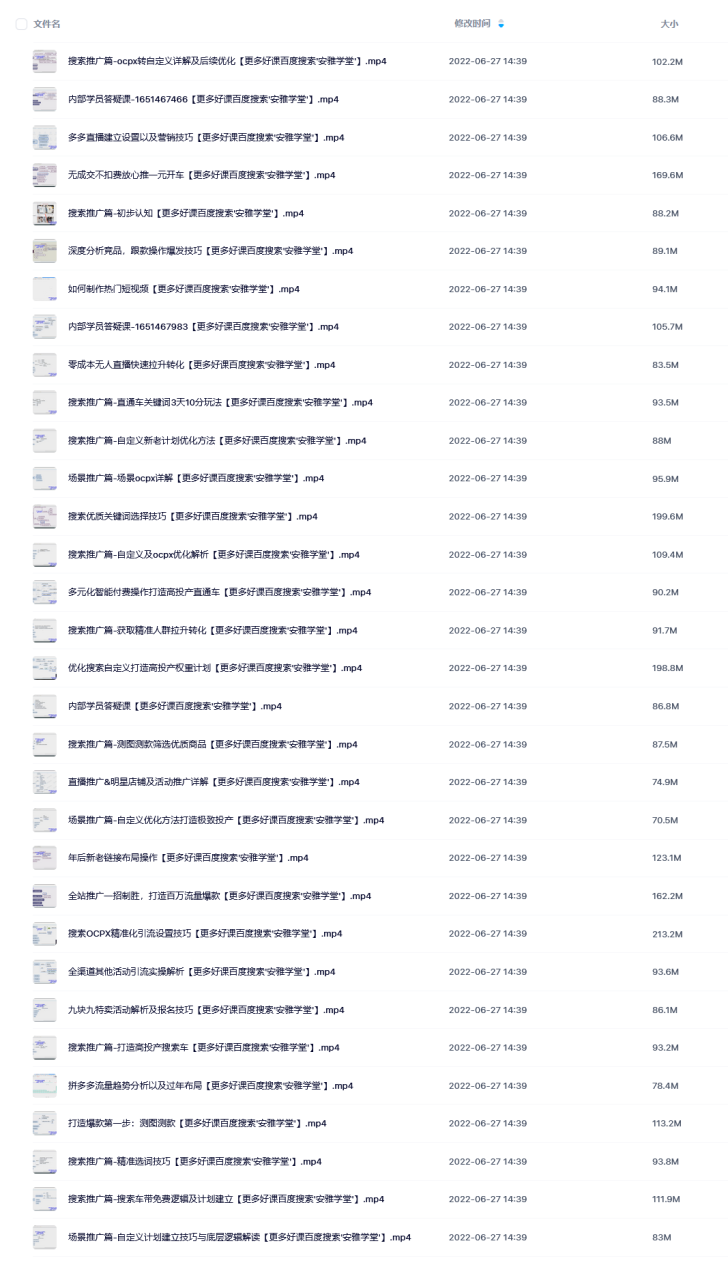
Task: Open 直播推广&明星店铺及活动推广详解 file
Action: [213, 783]
